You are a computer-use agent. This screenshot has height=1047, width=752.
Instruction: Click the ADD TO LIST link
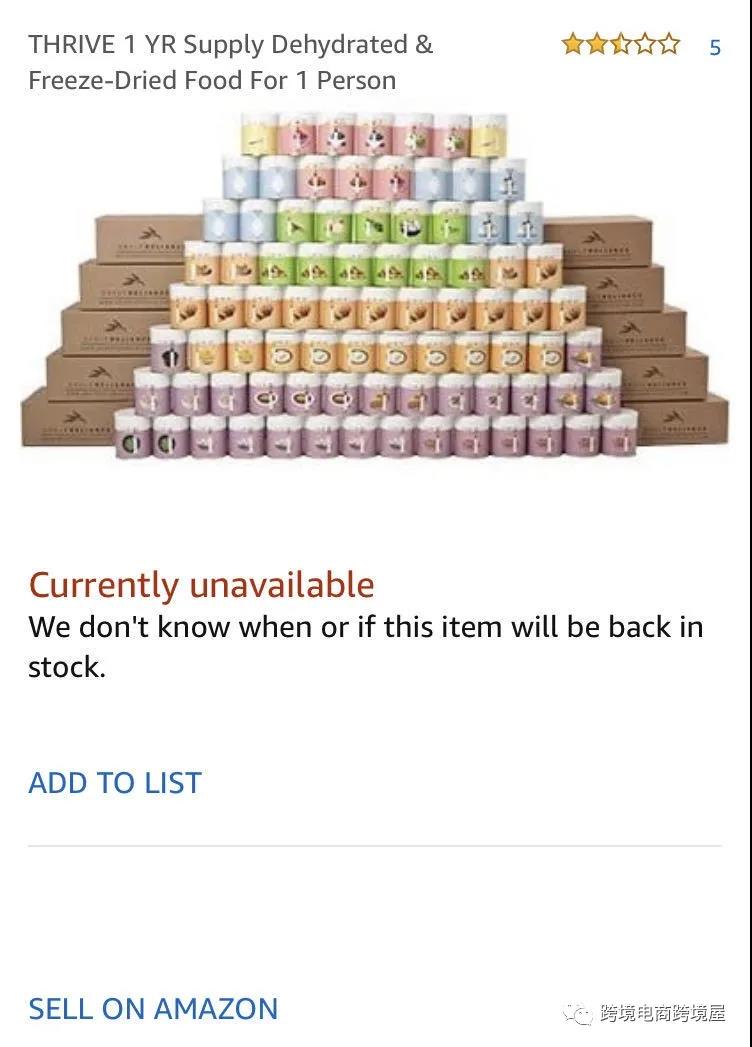pos(114,784)
